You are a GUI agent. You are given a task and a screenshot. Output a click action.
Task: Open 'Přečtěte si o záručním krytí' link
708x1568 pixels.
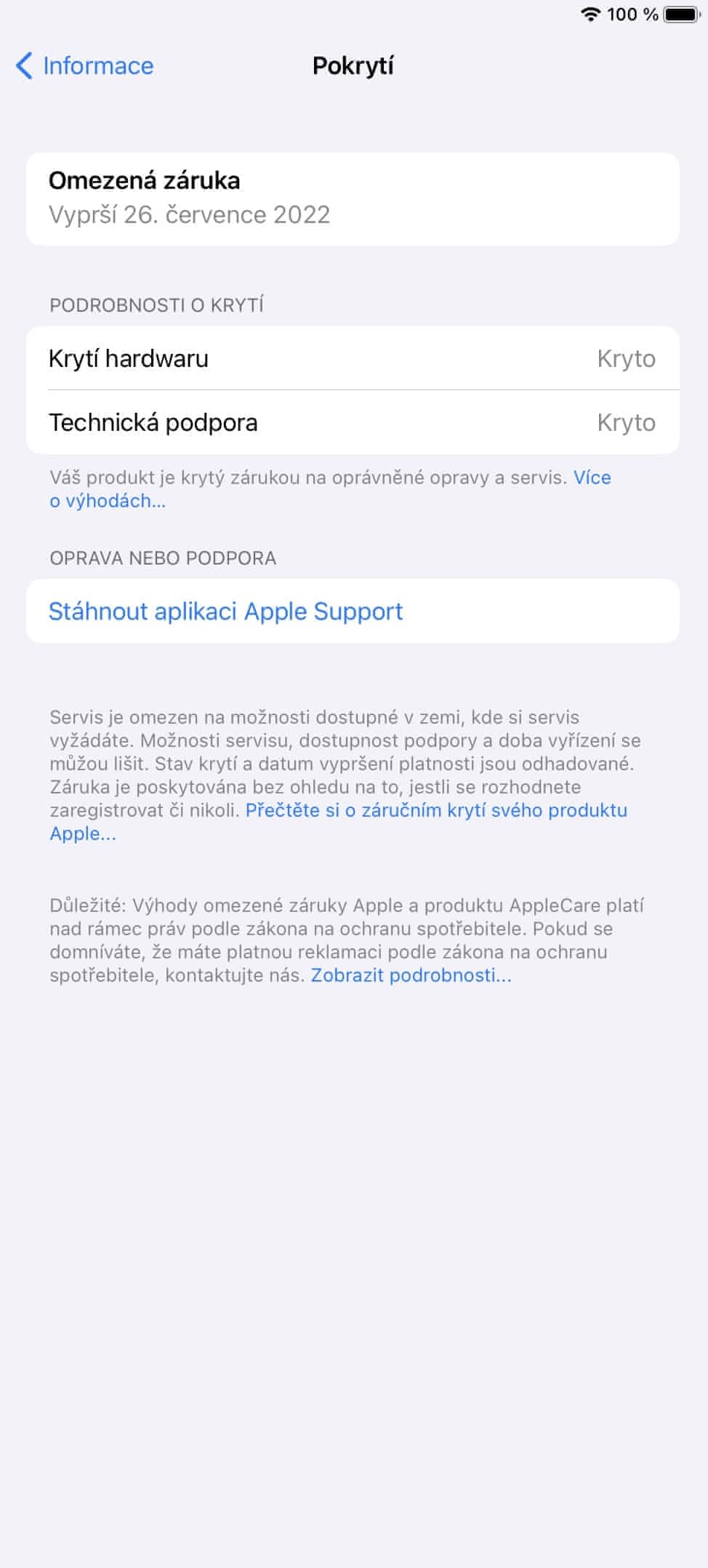tap(436, 810)
